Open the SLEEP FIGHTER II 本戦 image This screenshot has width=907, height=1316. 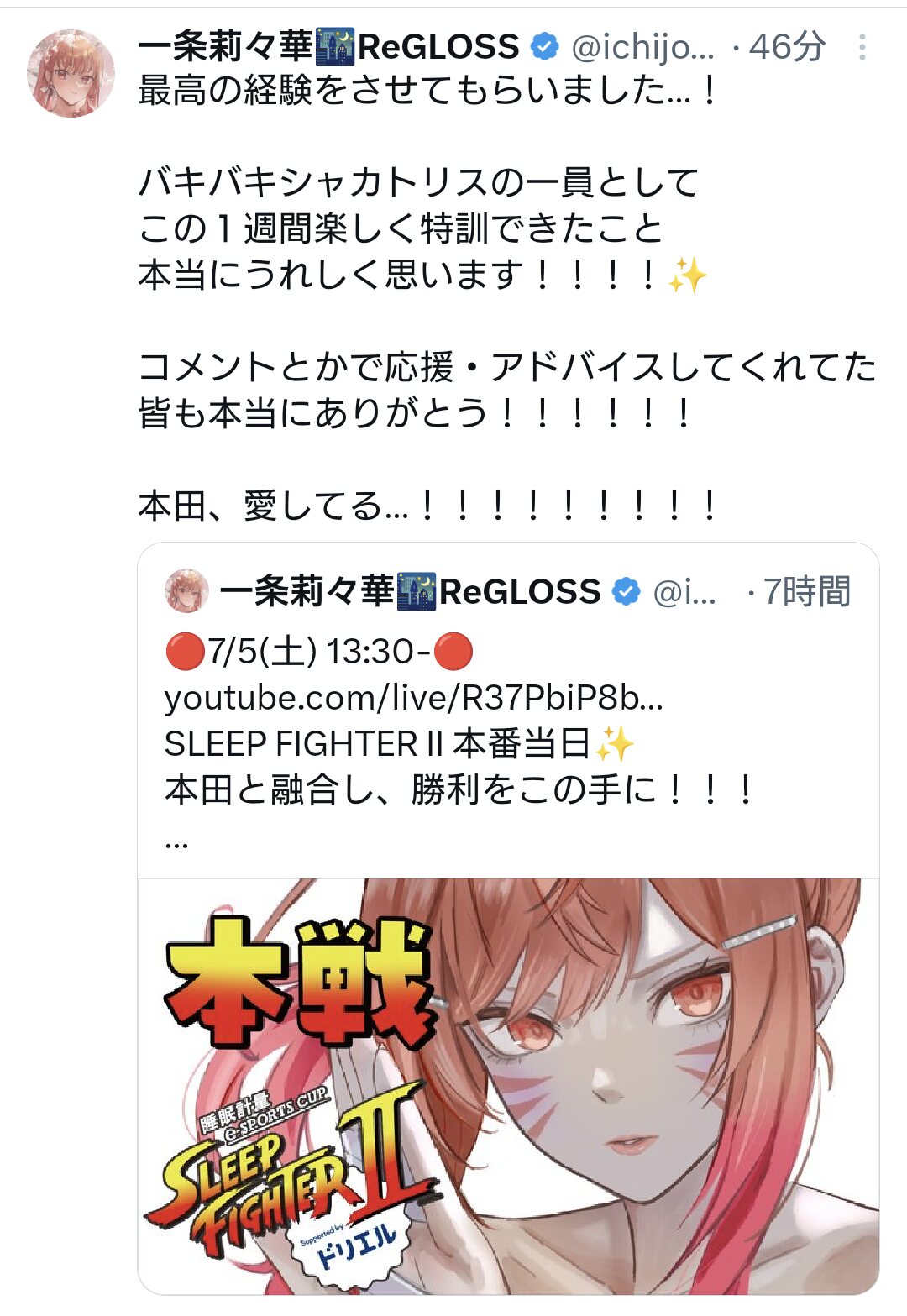508,1086
